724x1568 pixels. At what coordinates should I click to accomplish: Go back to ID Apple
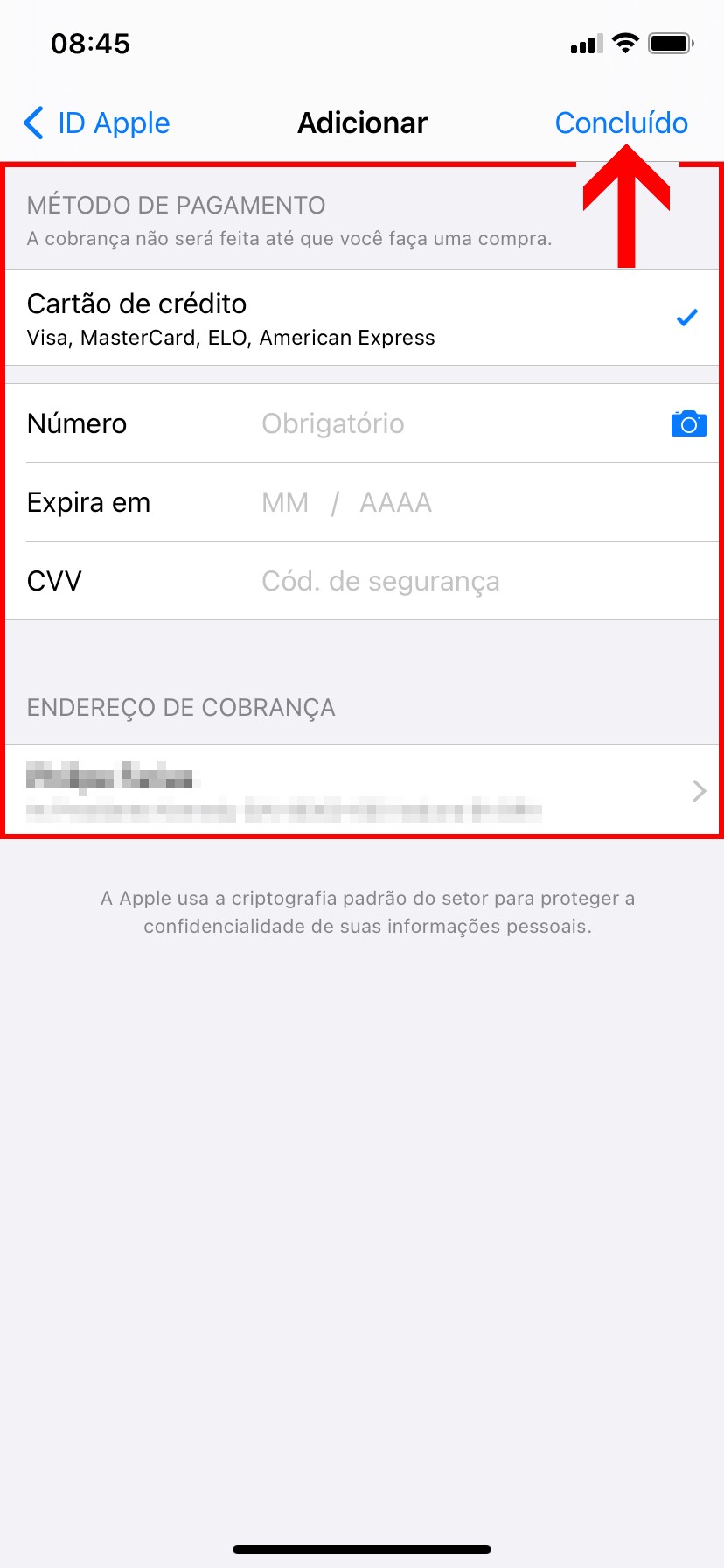pos(97,123)
